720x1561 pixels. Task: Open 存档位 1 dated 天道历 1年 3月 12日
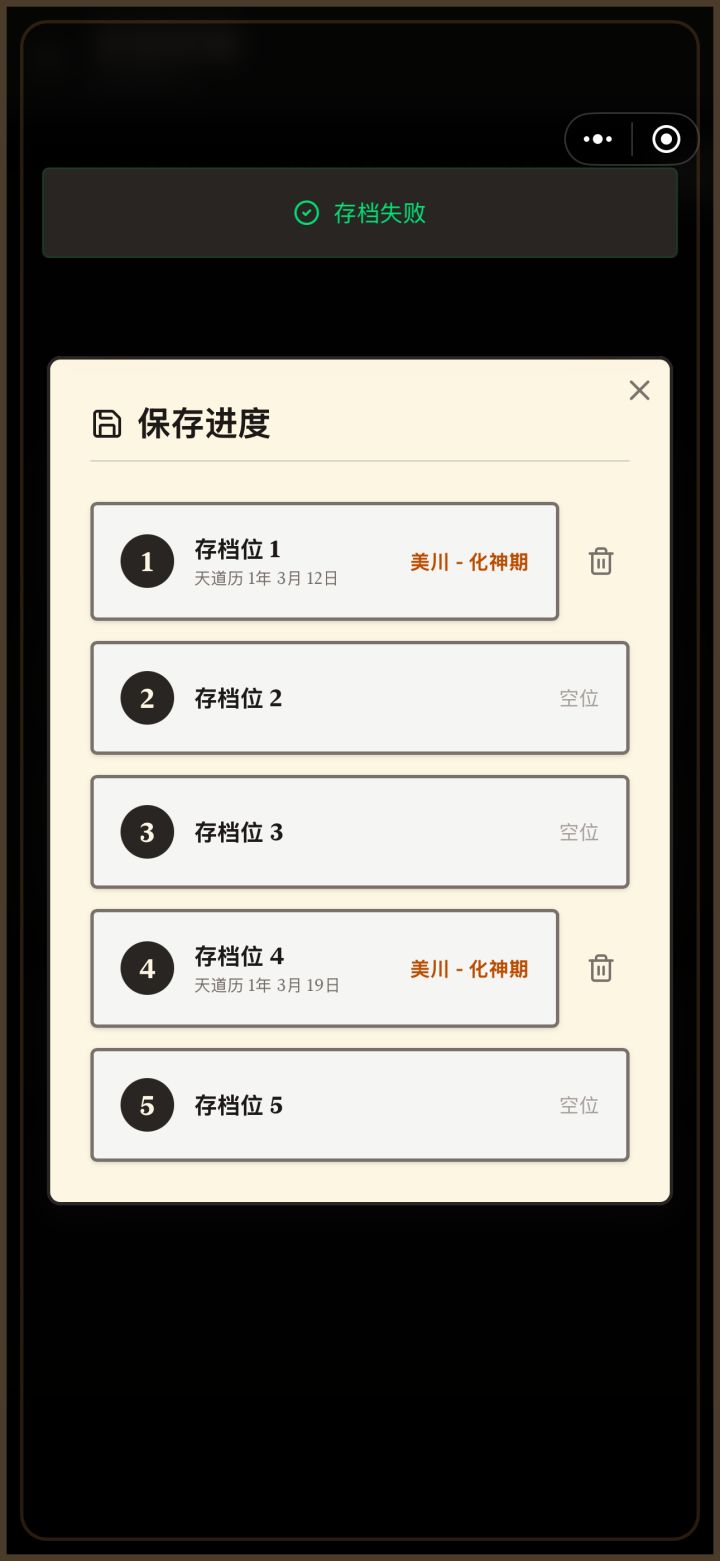pos(325,561)
